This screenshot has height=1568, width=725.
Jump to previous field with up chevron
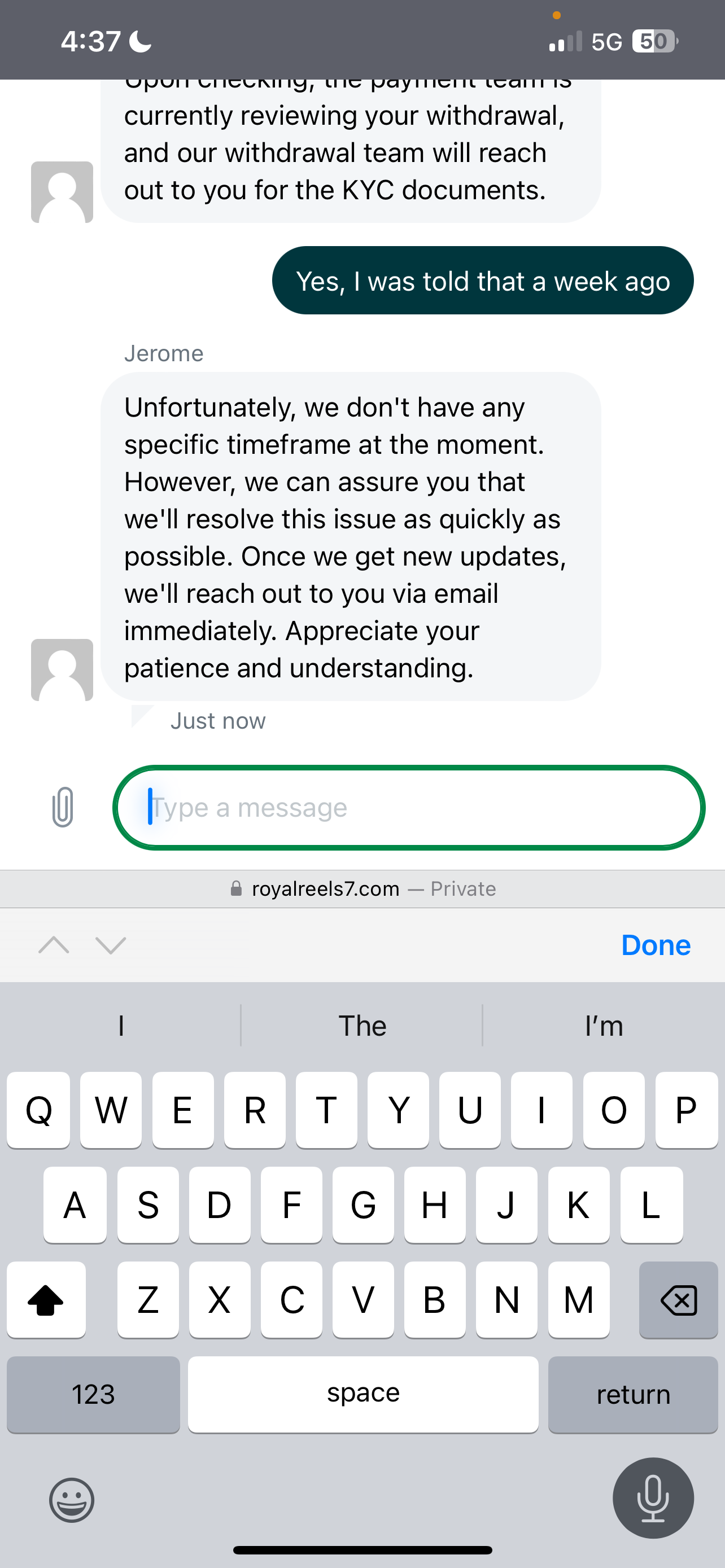54,945
